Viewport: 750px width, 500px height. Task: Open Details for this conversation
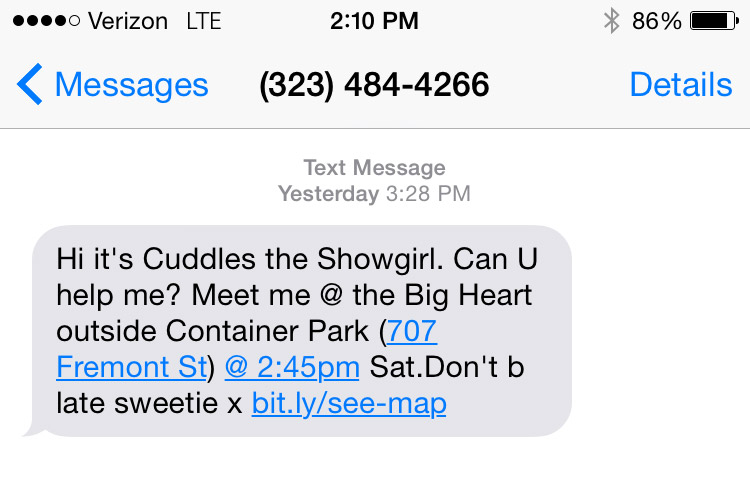click(x=680, y=85)
